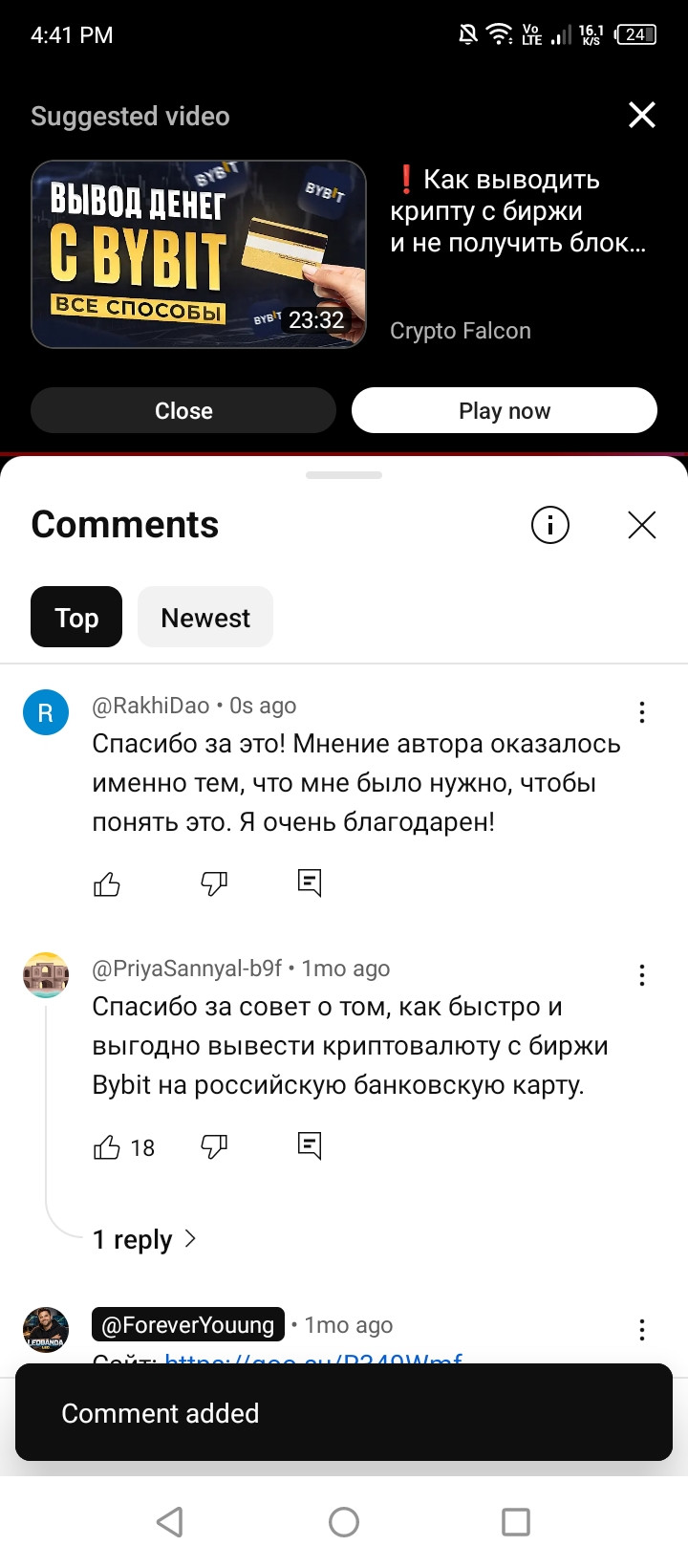Reply to @RakhiDao's comment

310,882
